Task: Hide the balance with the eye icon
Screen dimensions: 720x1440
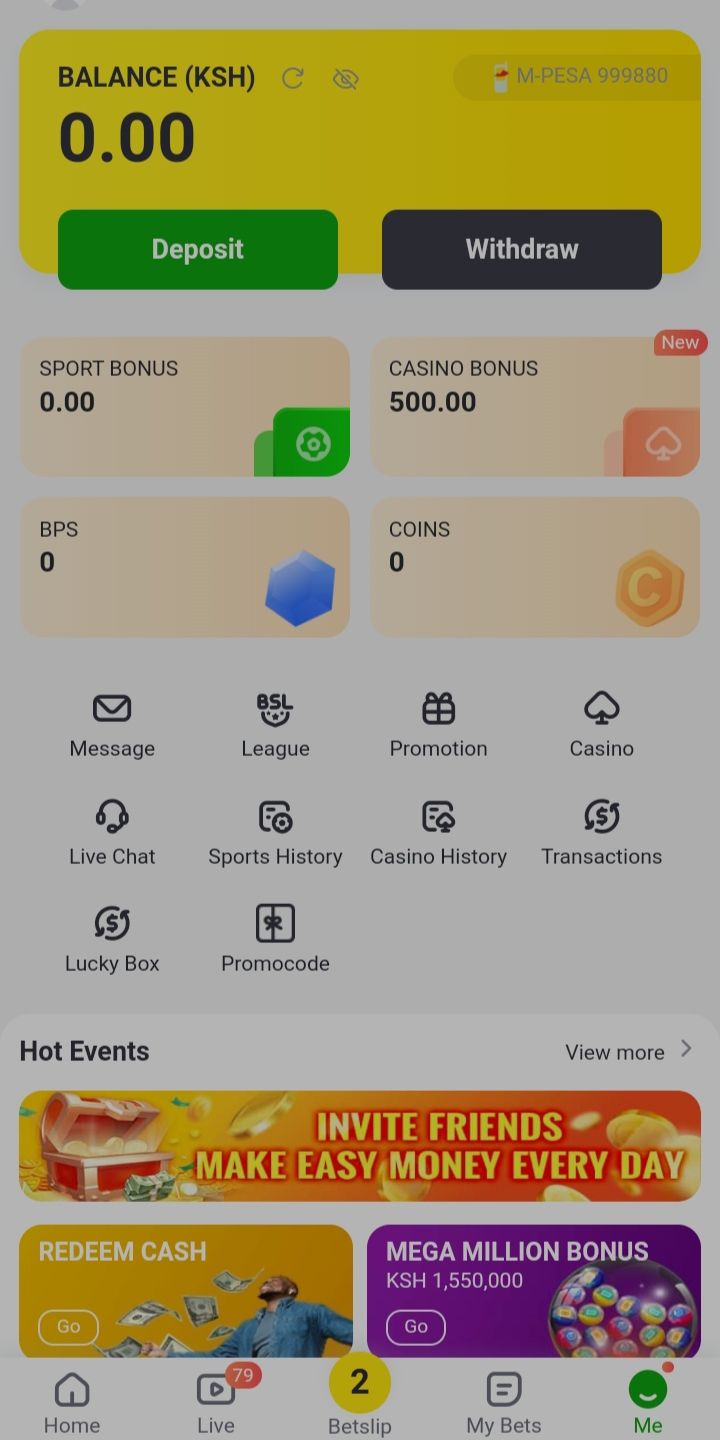Action: (345, 79)
